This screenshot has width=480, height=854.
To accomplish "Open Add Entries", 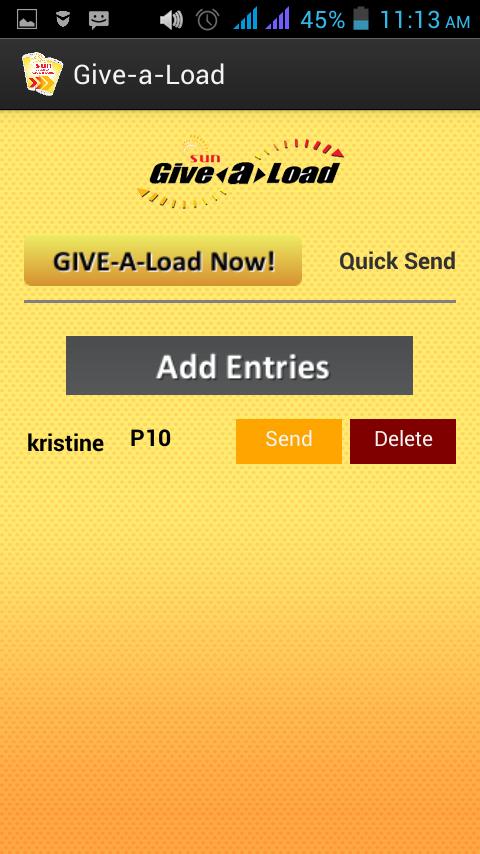I will (239, 365).
